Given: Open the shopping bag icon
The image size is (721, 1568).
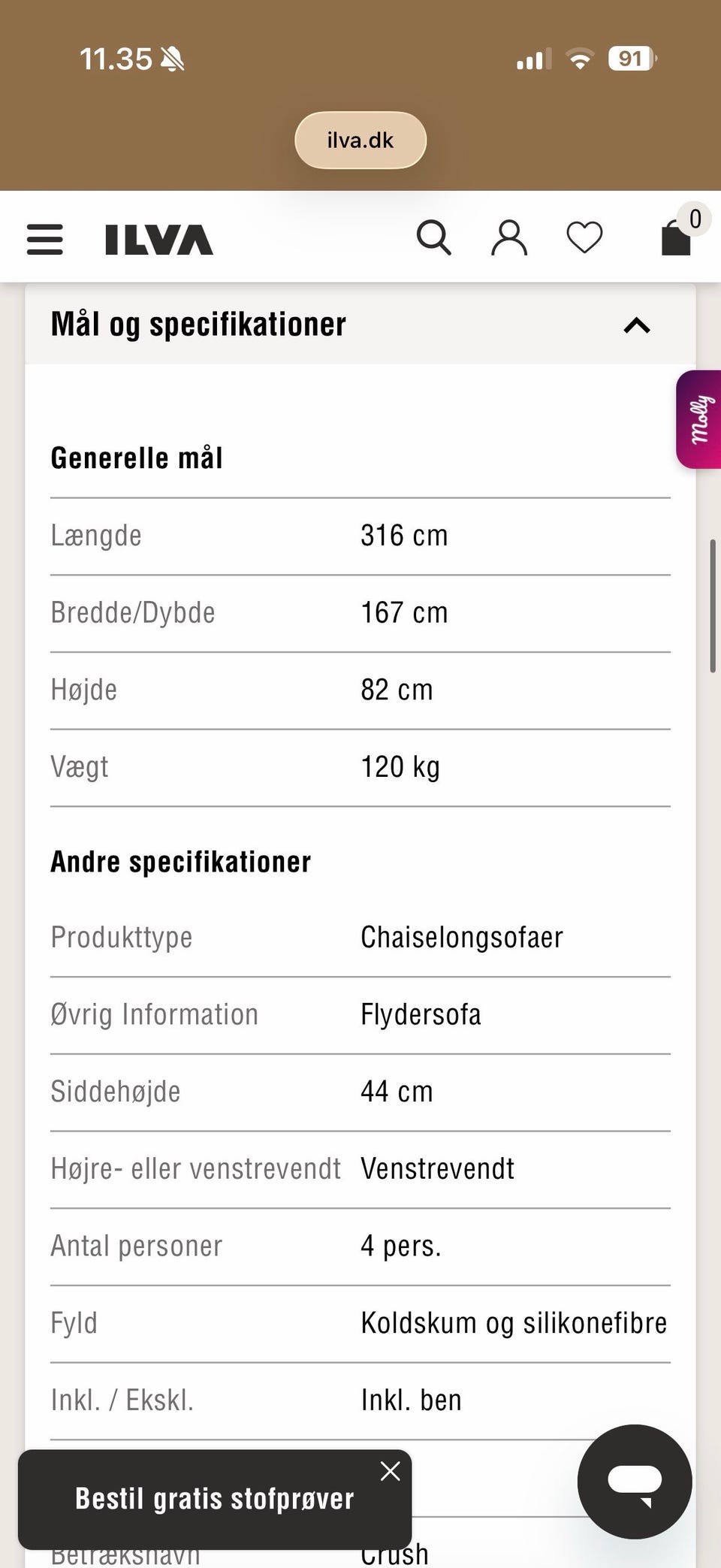Looking at the screenshot, I should [x=674, y=237].
